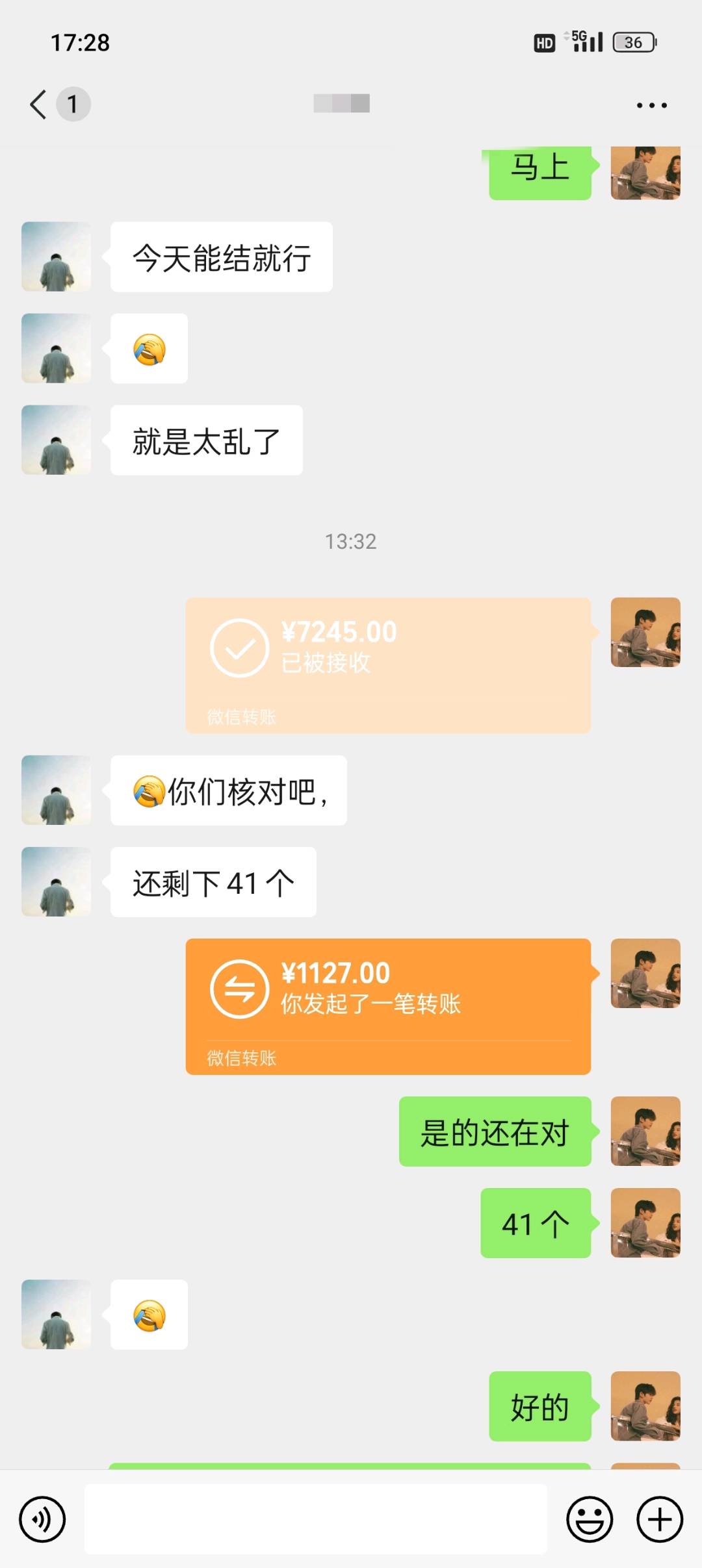Focus the message text field
Image resolution: width=702 pixels, height=1568 pixels.
[x=315, y=1519]
